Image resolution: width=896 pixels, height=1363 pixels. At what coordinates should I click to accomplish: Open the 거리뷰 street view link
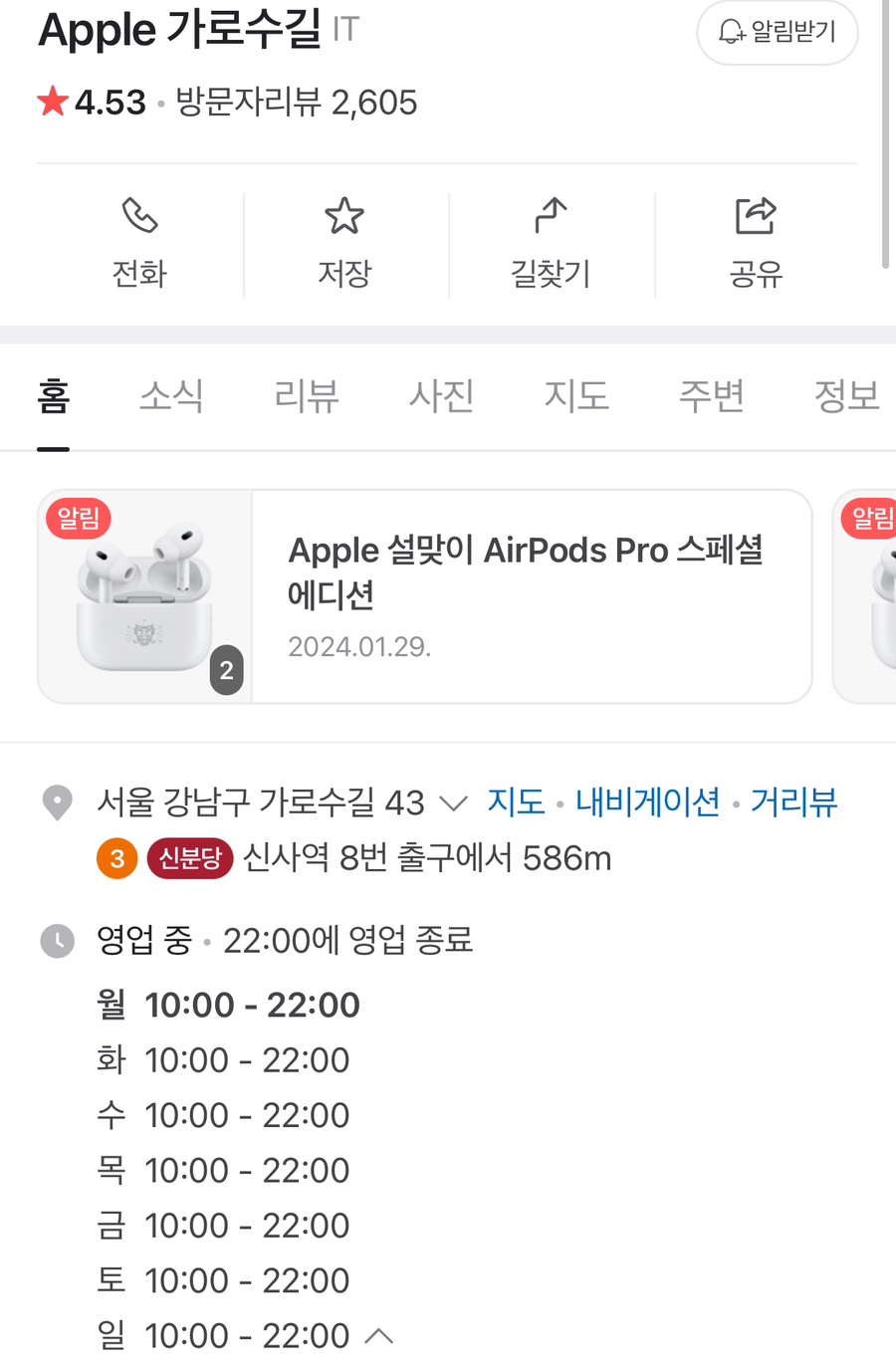coord(793,802)
